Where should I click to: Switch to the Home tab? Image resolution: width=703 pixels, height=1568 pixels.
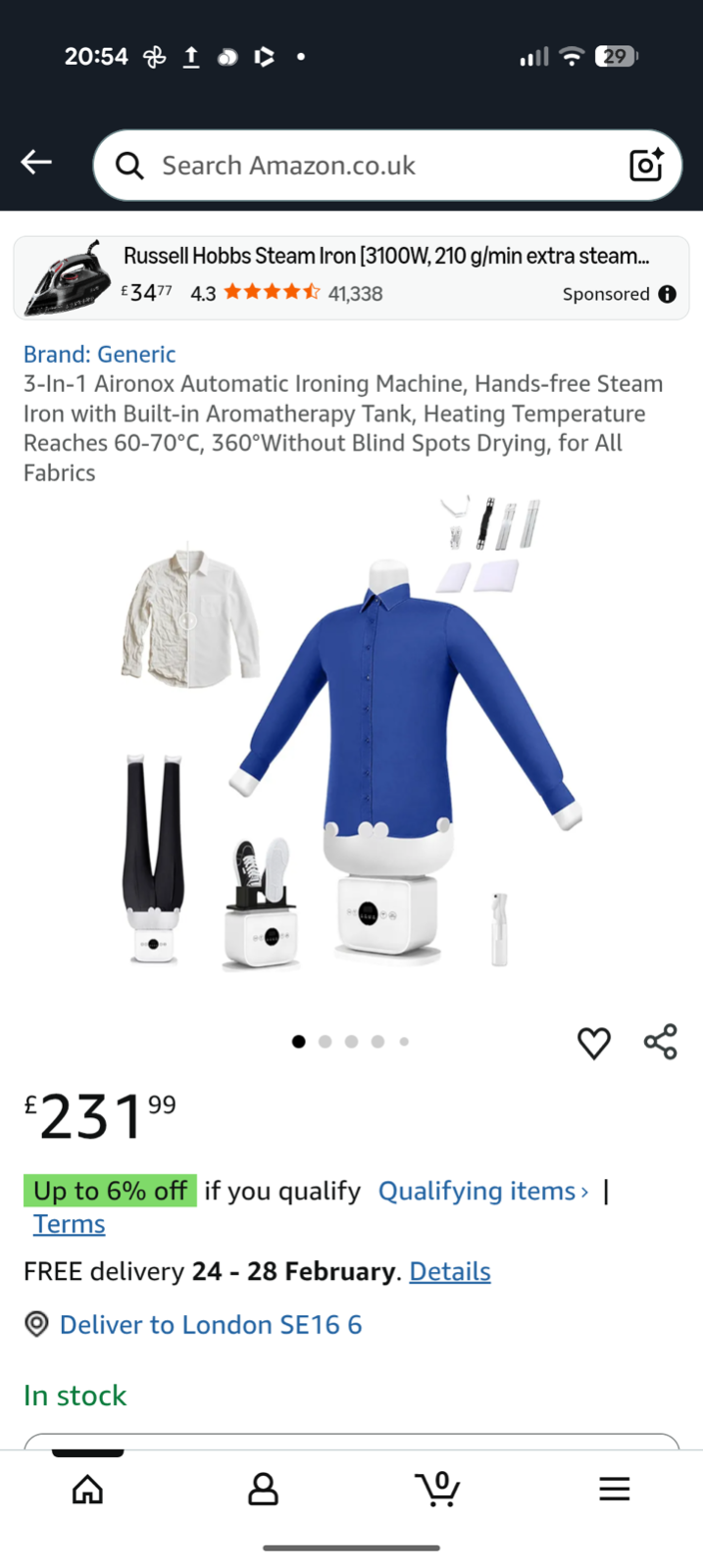[88, 1490]
